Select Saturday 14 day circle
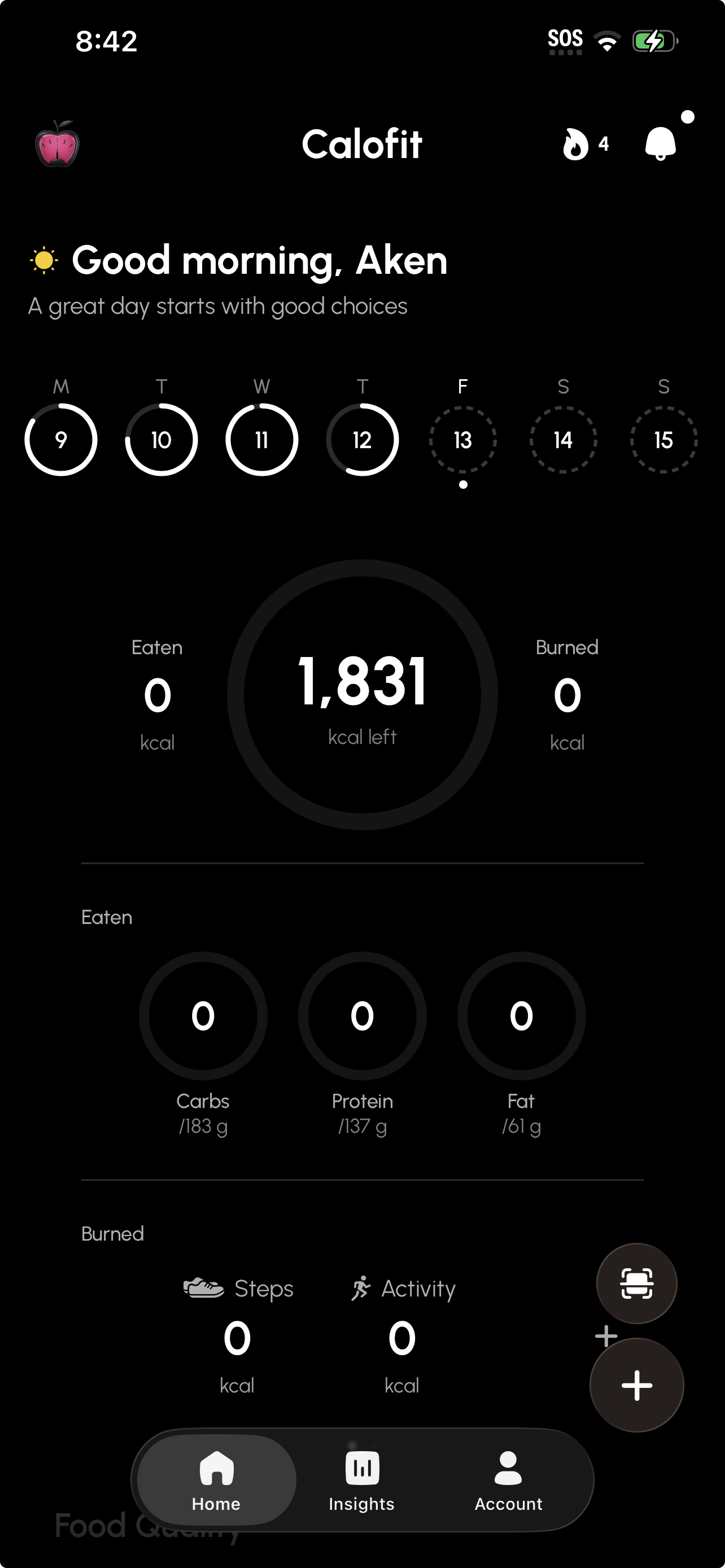725x1568 pixels. [x=563, y=440]
